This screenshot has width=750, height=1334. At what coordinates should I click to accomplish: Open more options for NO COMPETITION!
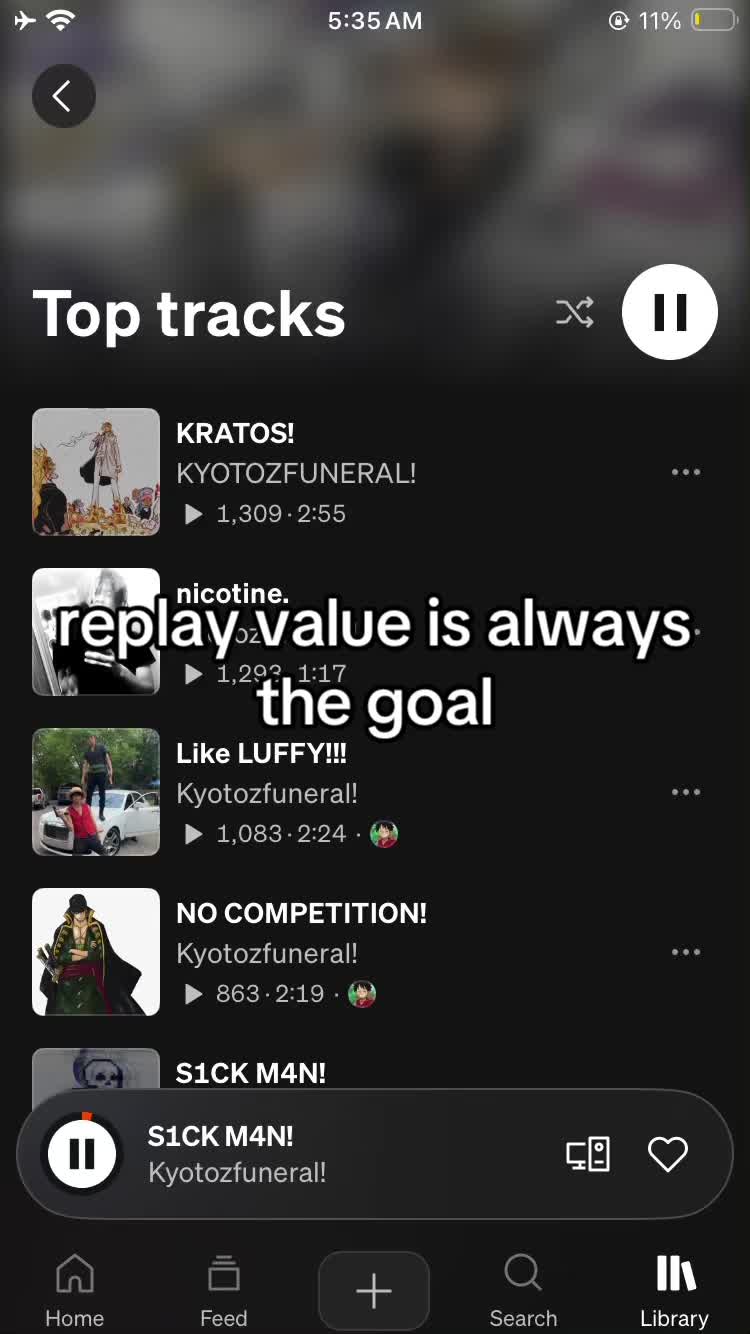(x=686, y=952)
